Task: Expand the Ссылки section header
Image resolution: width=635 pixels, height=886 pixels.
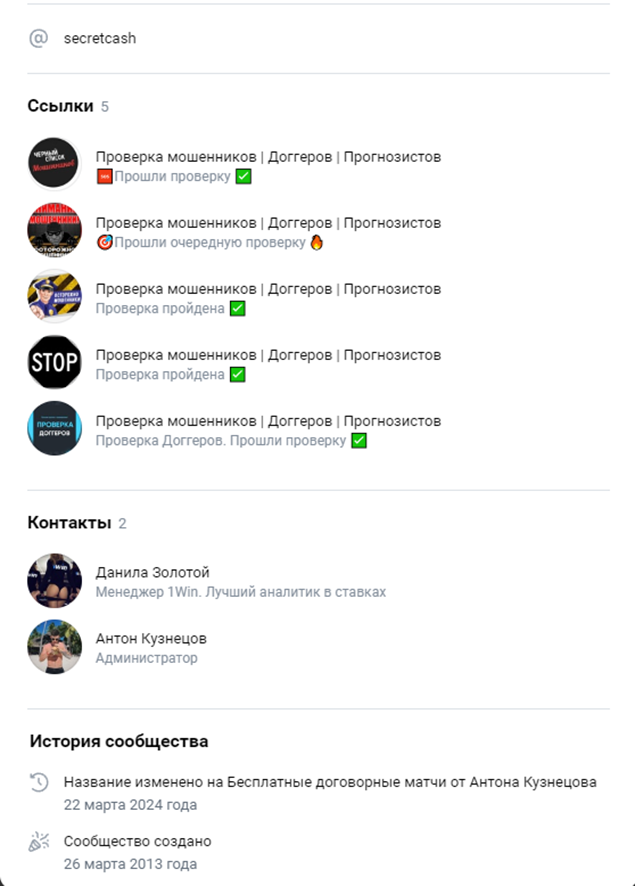Action: tap(60, 106)
